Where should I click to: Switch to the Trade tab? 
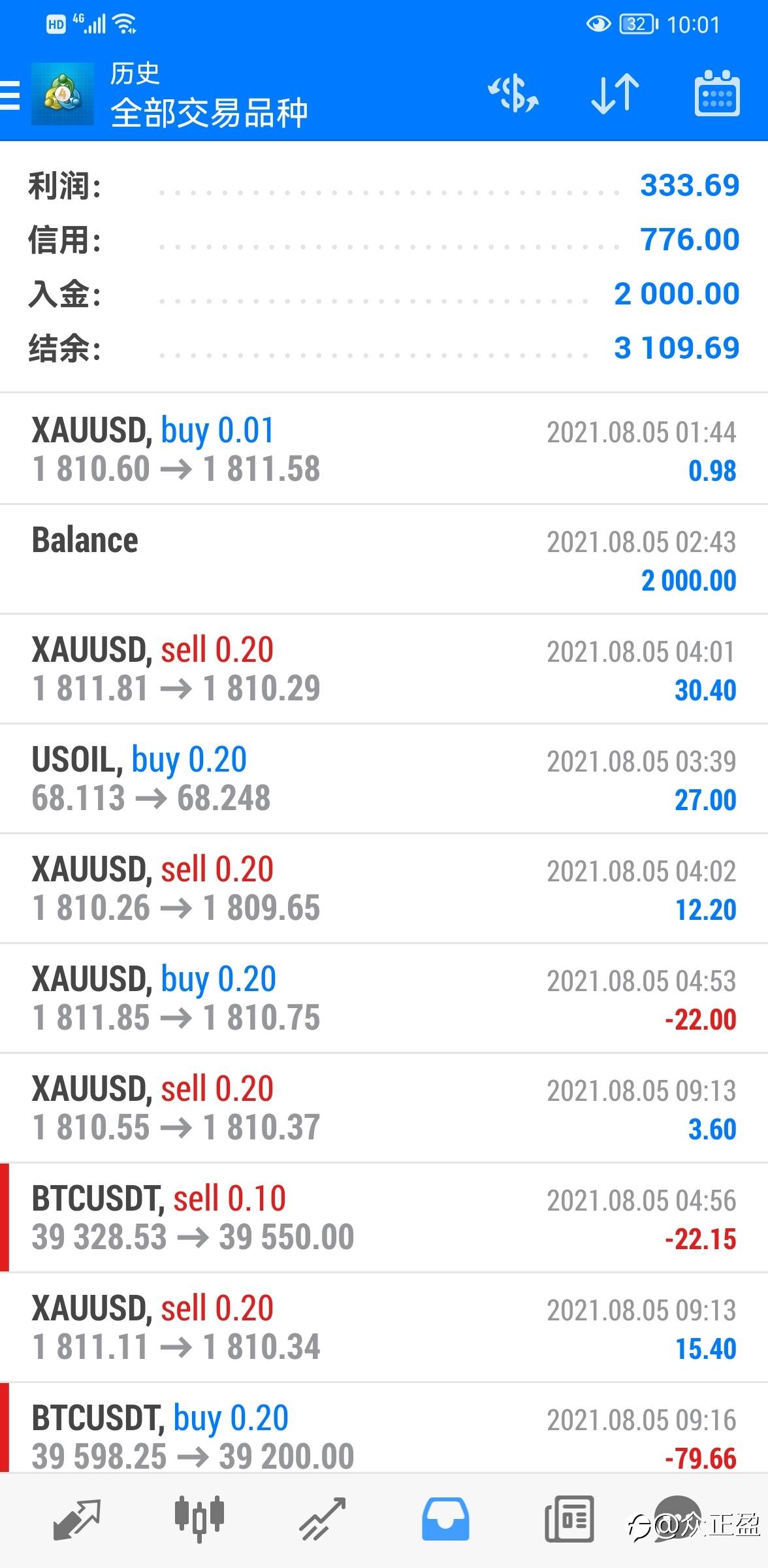(x=323, y=1520)
